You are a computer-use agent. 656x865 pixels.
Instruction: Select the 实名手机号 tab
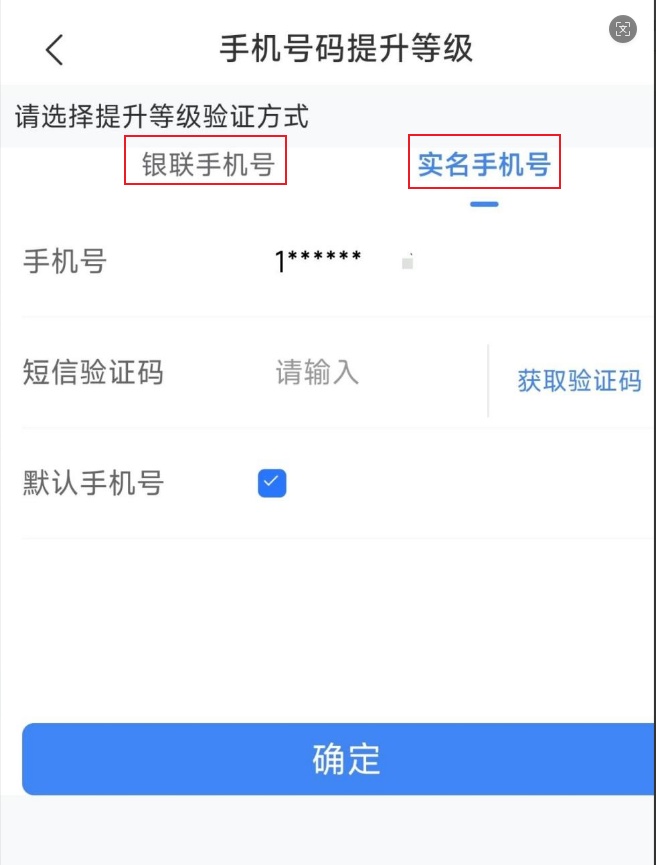pyautogui.click(x=484, y=164)
